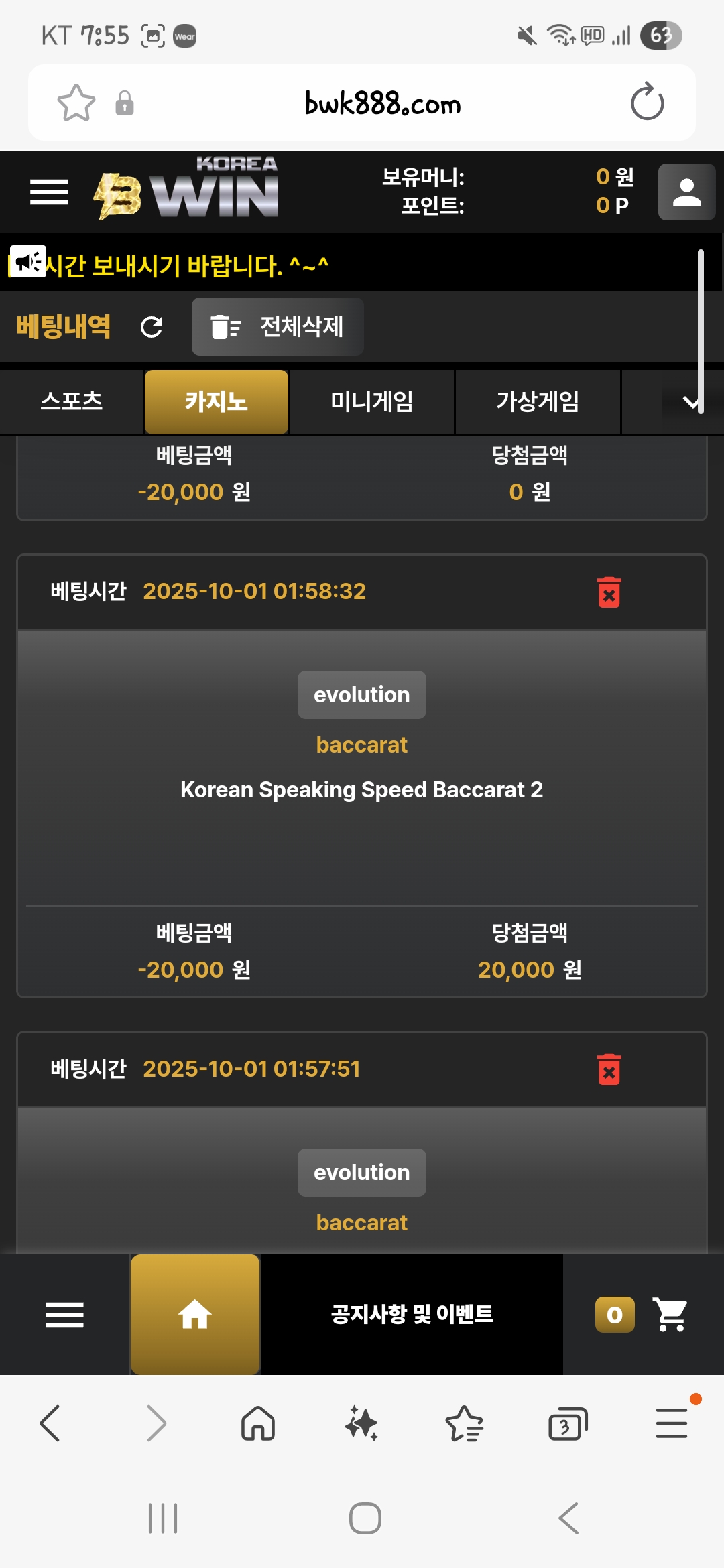Go to the site home button

[195, 1315]
